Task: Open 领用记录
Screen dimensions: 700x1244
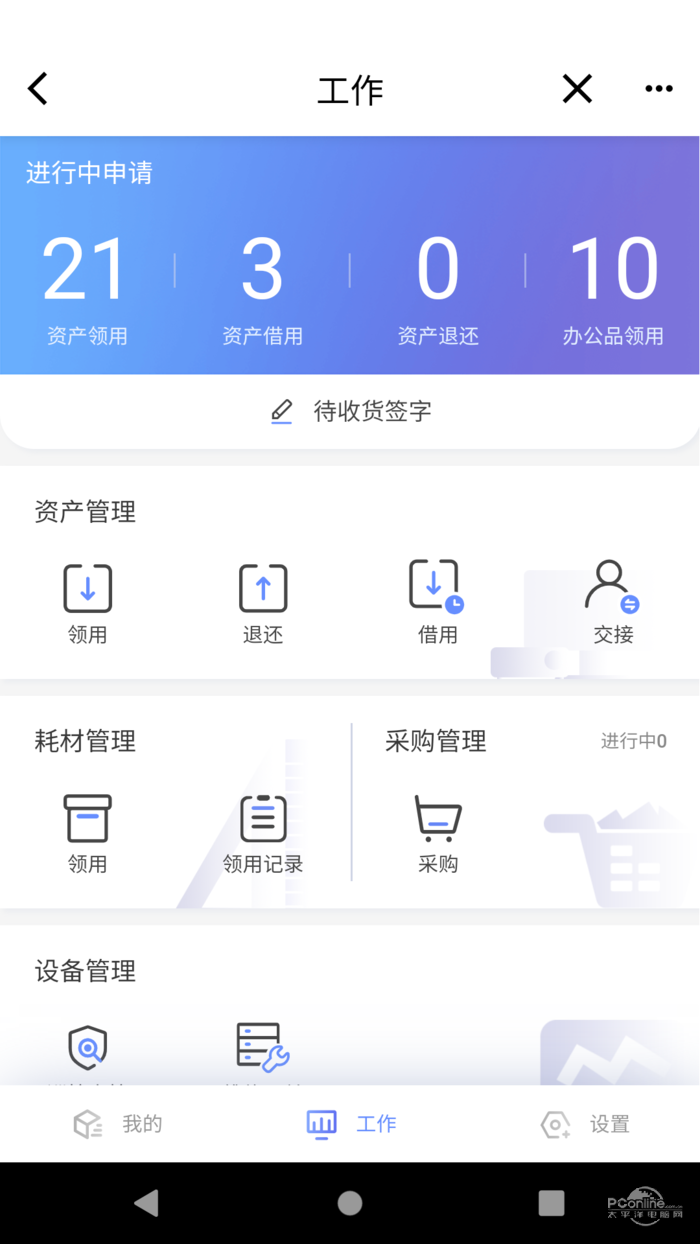Action: tap(263, 832)
